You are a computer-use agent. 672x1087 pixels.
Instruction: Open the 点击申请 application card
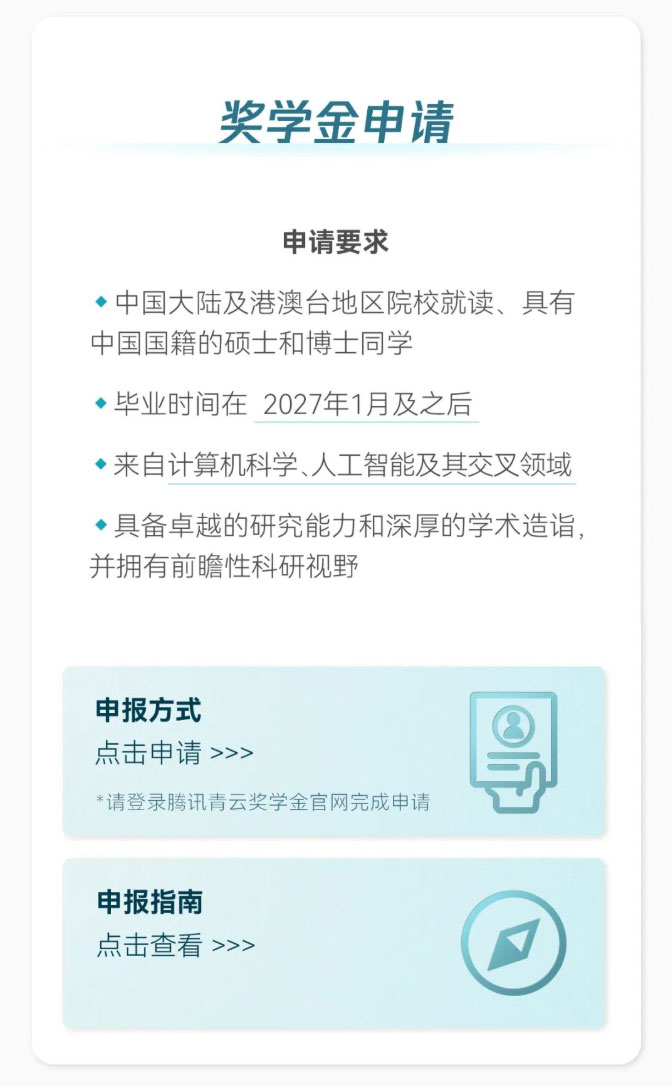point(175,752)
